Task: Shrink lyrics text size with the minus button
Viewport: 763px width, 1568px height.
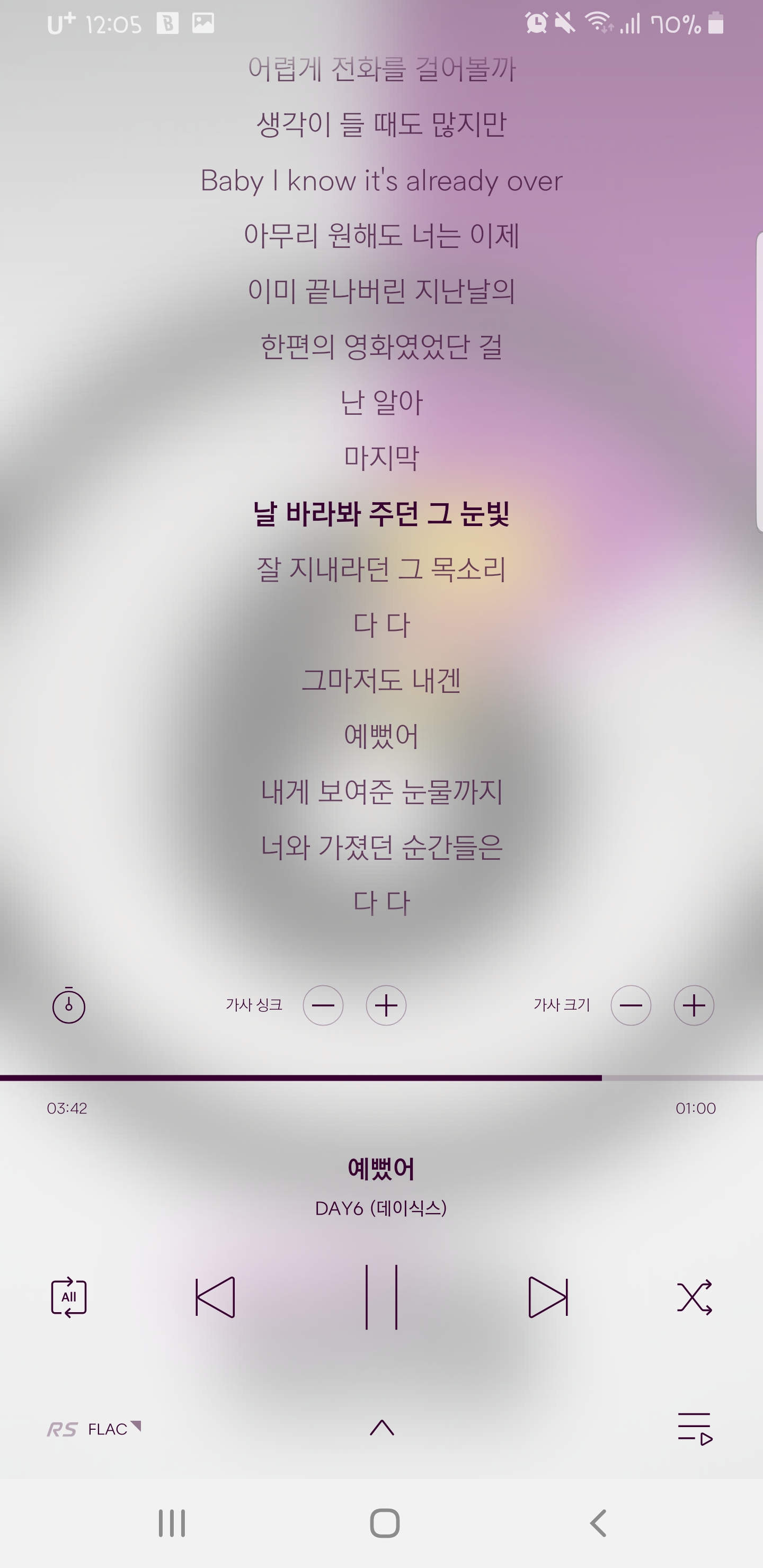Action: 631,1005
